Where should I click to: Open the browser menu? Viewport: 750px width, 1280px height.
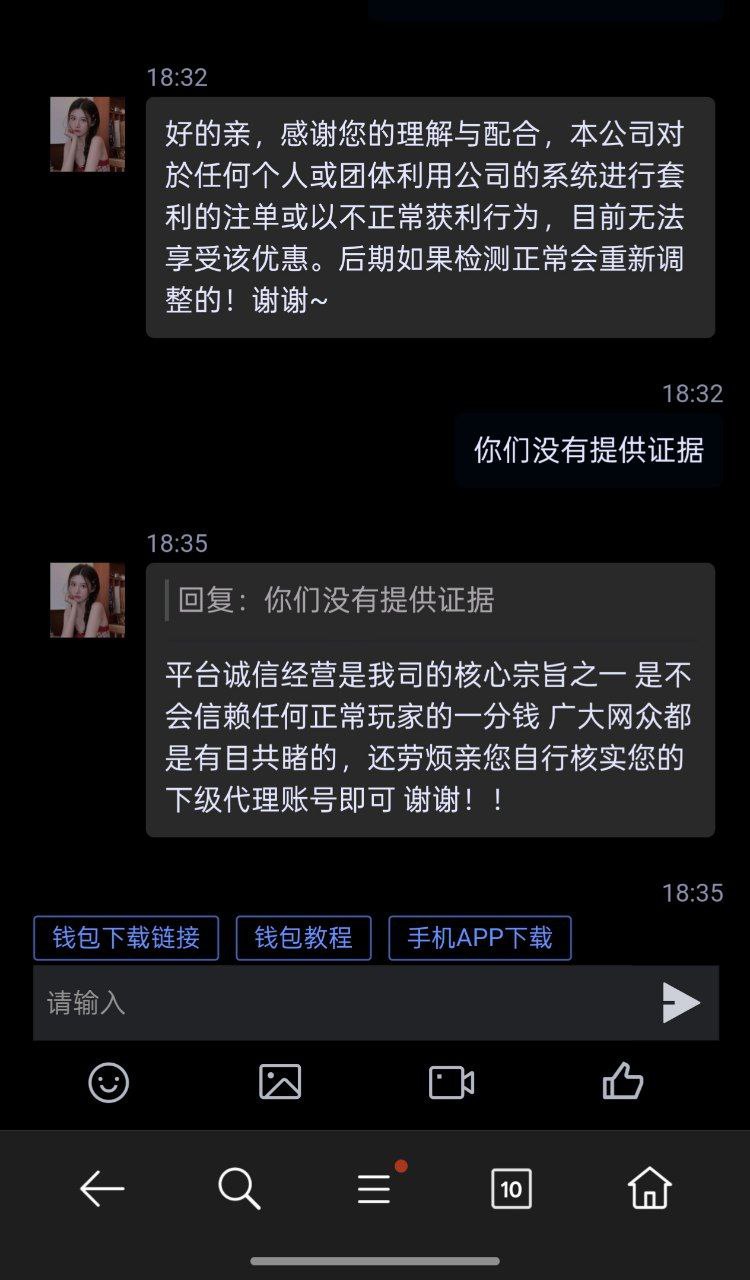(x=375, y=1189)
